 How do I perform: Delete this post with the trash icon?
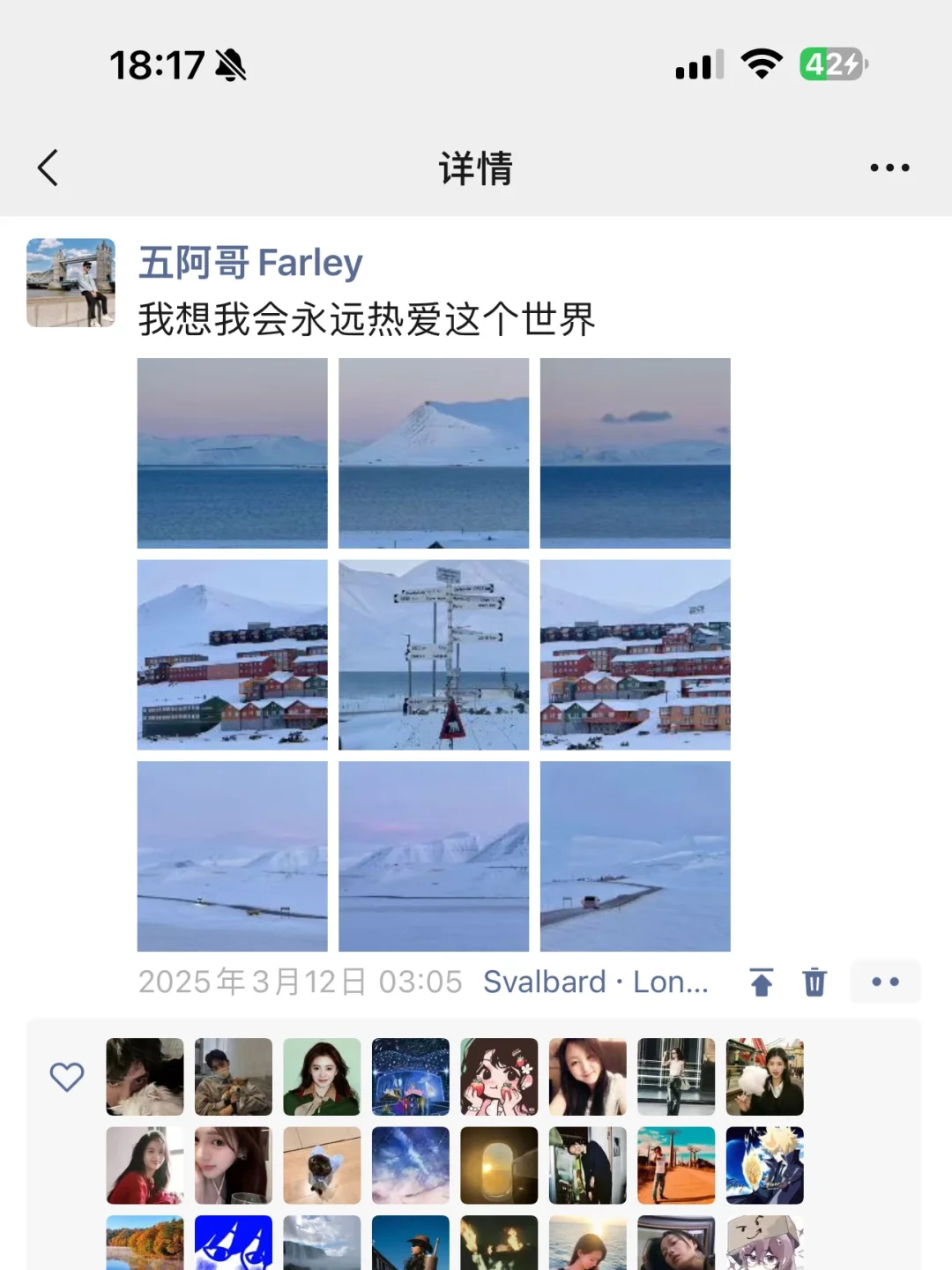pyautogui.click(x=814, y=982)
